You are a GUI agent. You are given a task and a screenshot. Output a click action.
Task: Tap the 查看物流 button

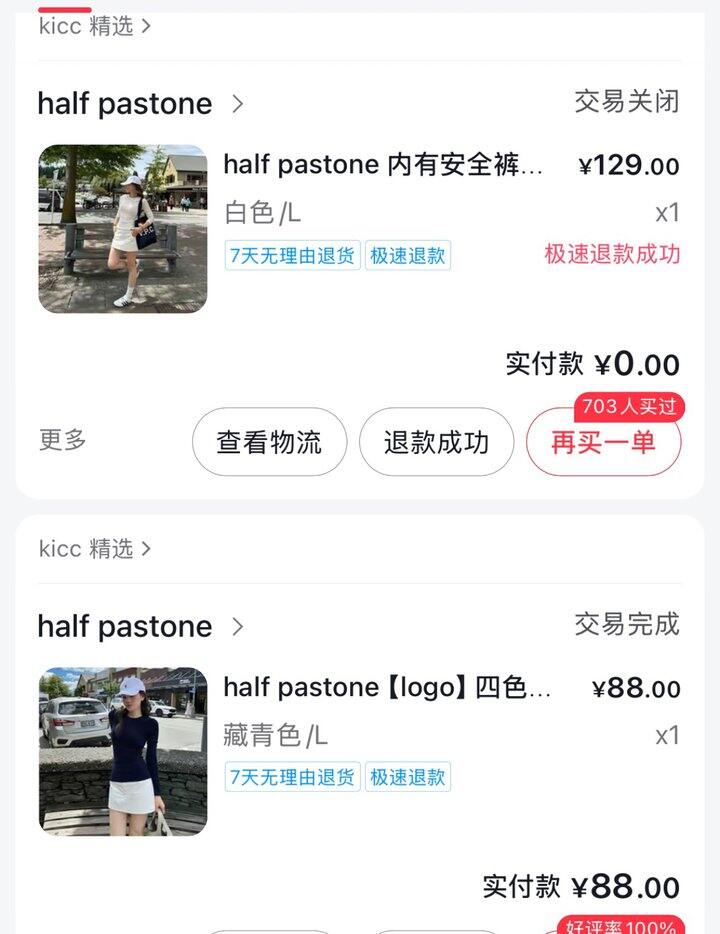269,442
